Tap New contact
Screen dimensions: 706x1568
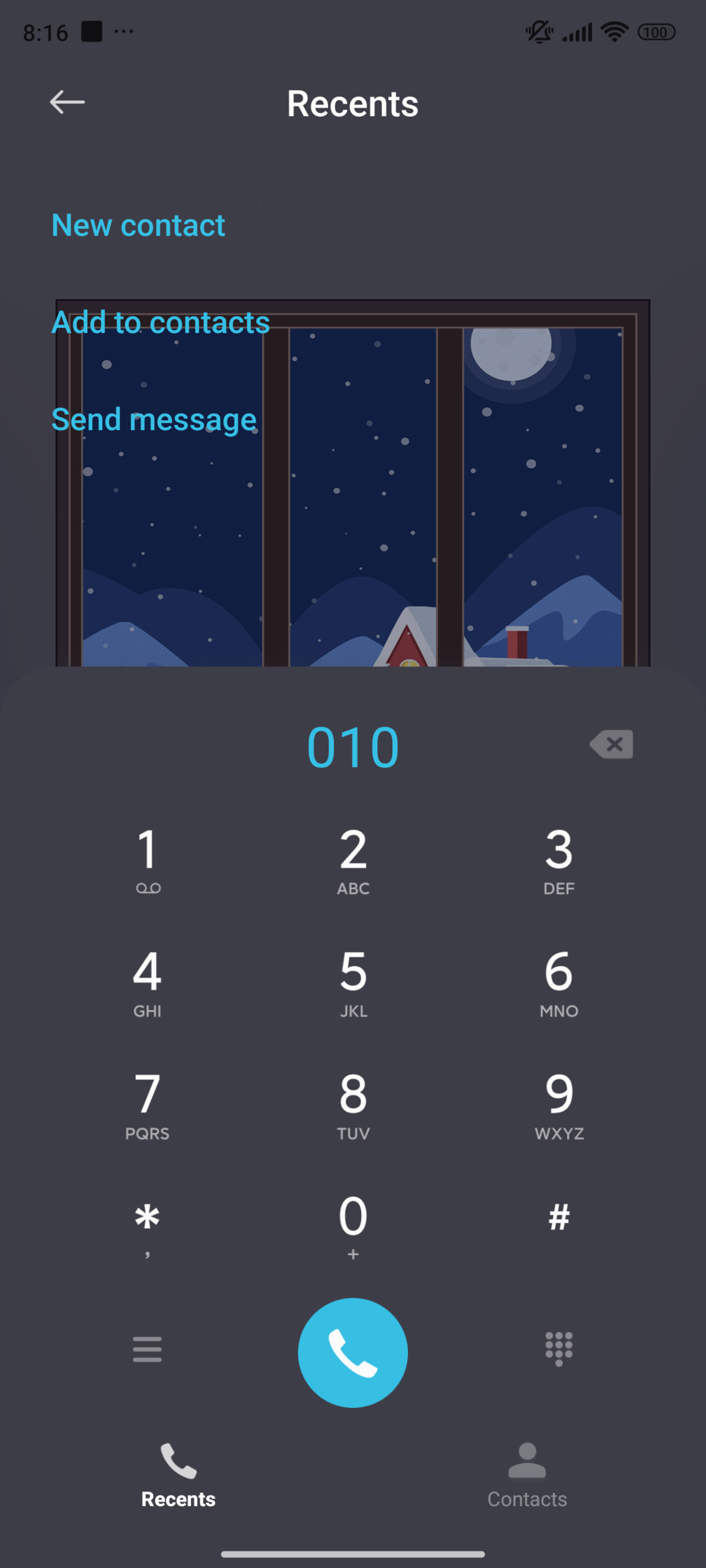(138, 225)
